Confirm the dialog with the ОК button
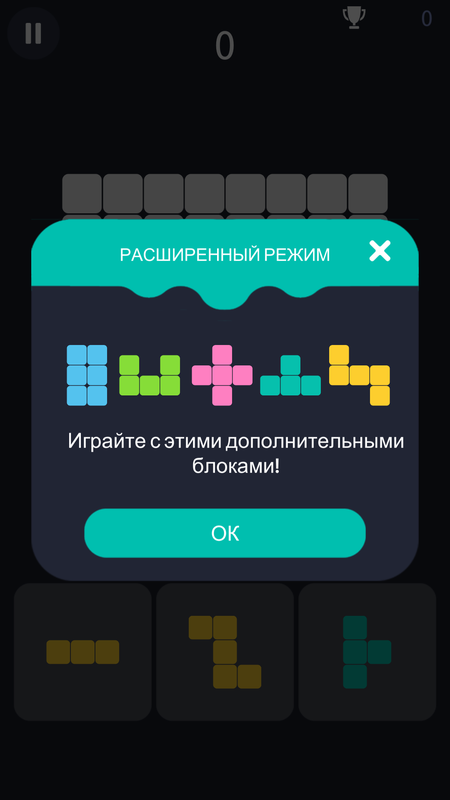Viewport: 450px width, 800px height. (x=225, y=533)
